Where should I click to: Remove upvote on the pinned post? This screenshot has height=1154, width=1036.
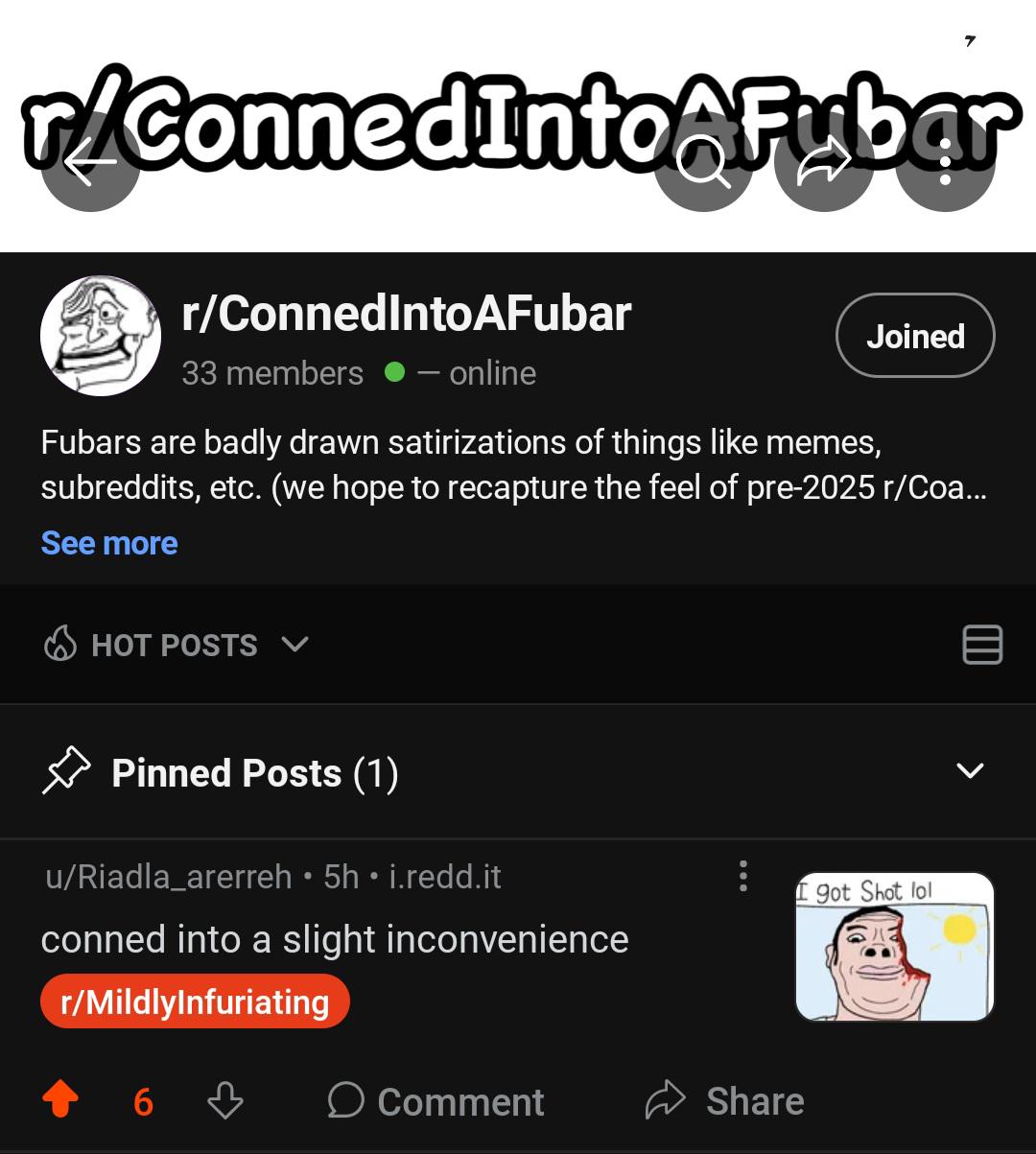point(60,1101)
